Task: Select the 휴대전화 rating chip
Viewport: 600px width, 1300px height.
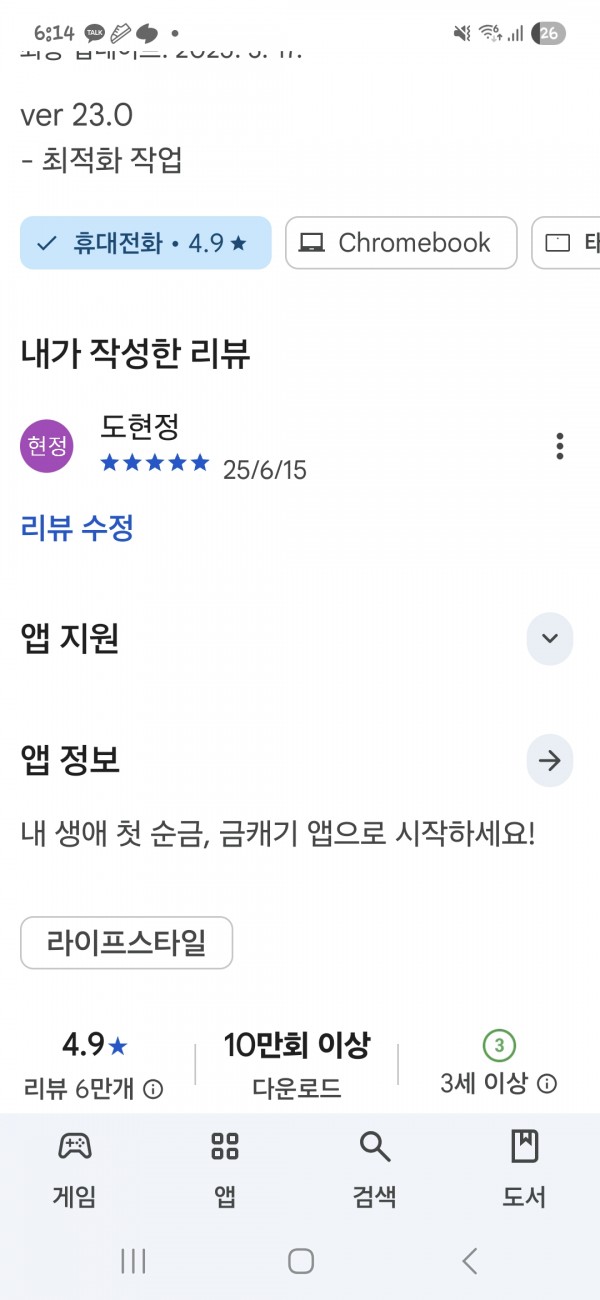Action: click(x=146, y=243)
